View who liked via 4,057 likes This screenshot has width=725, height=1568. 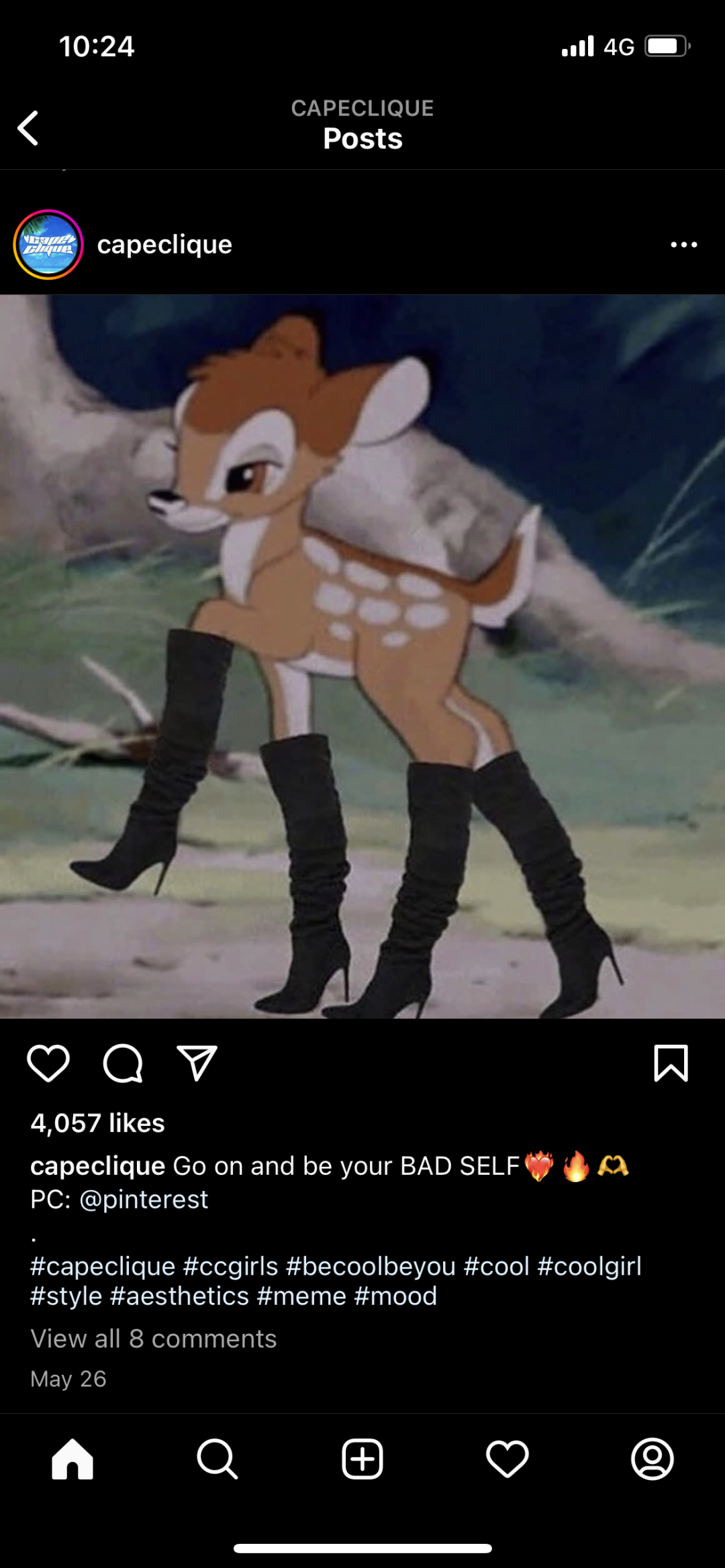(98, 1123)
